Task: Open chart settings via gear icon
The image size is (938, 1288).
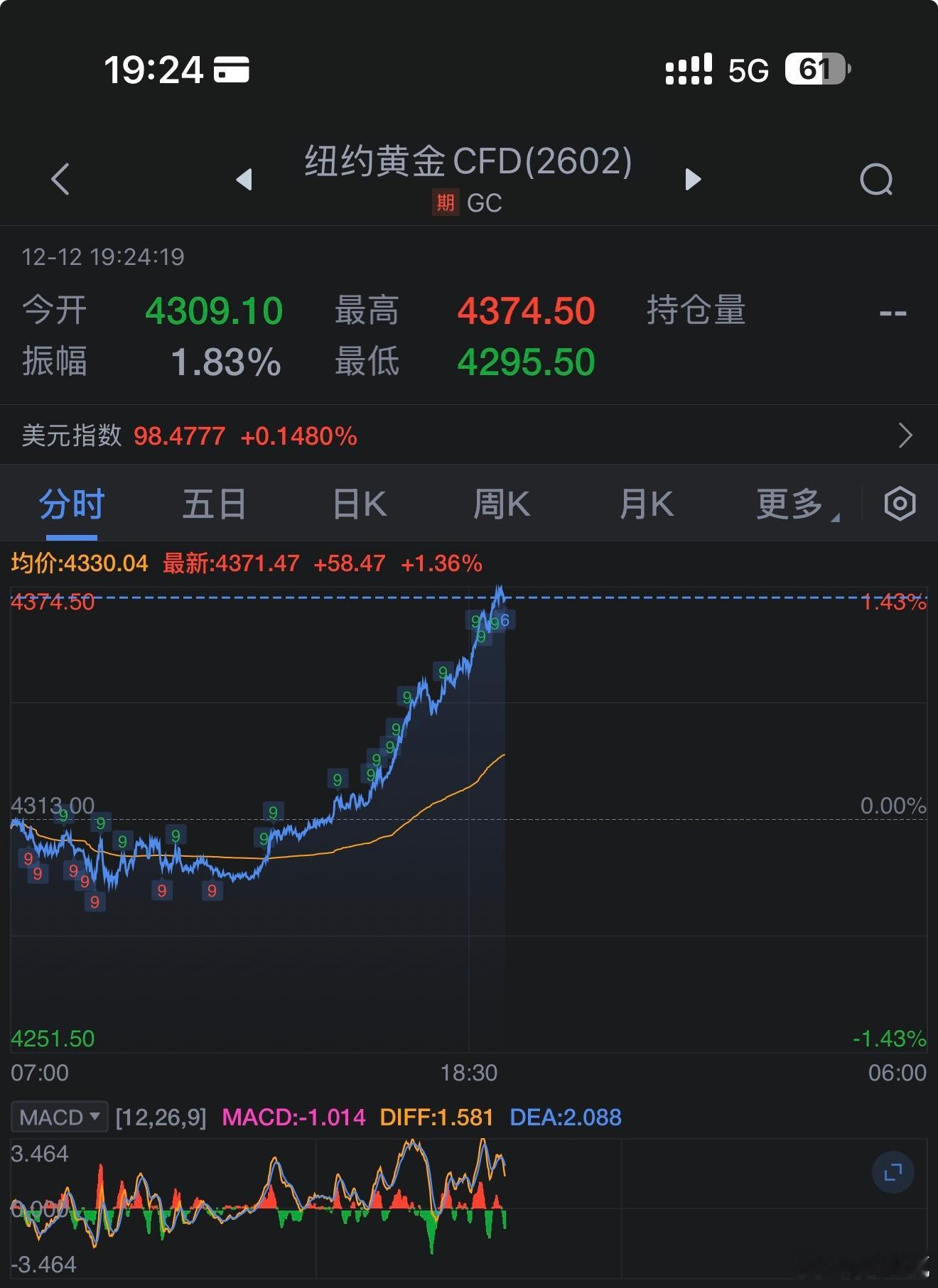Action: (900, 503)
